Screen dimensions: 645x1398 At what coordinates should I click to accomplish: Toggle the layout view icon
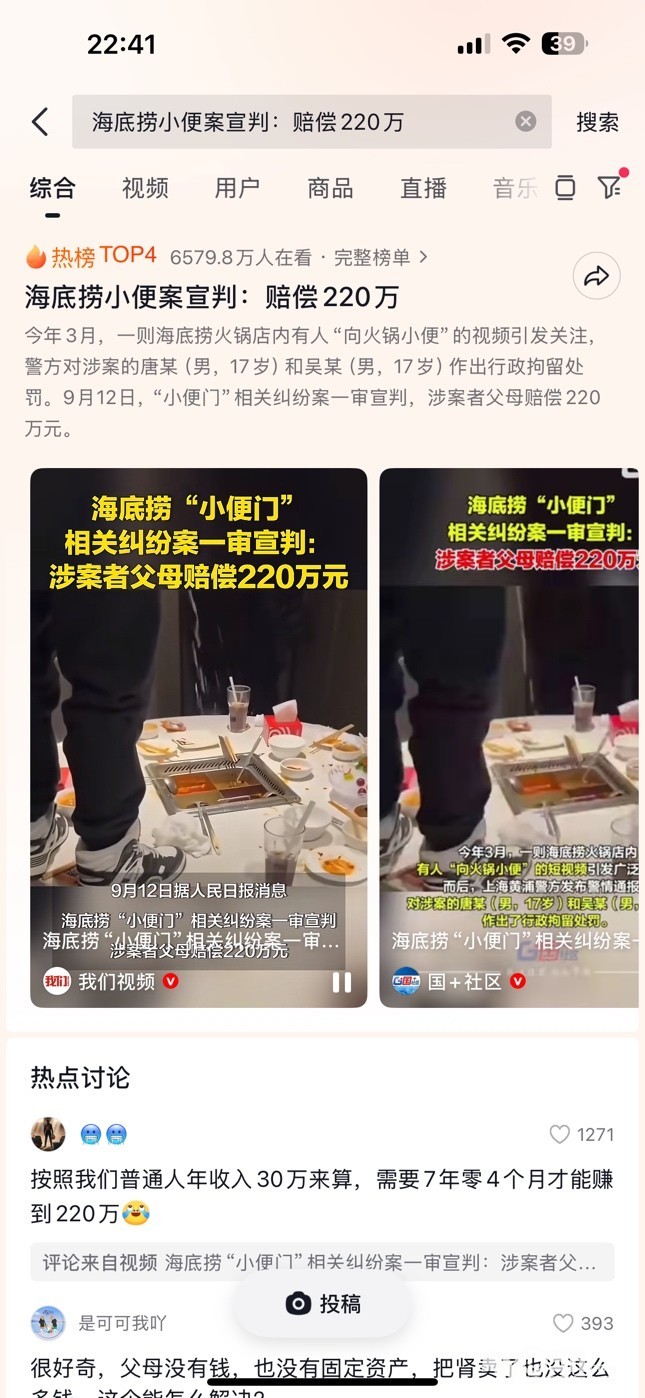tap(565, 187)
